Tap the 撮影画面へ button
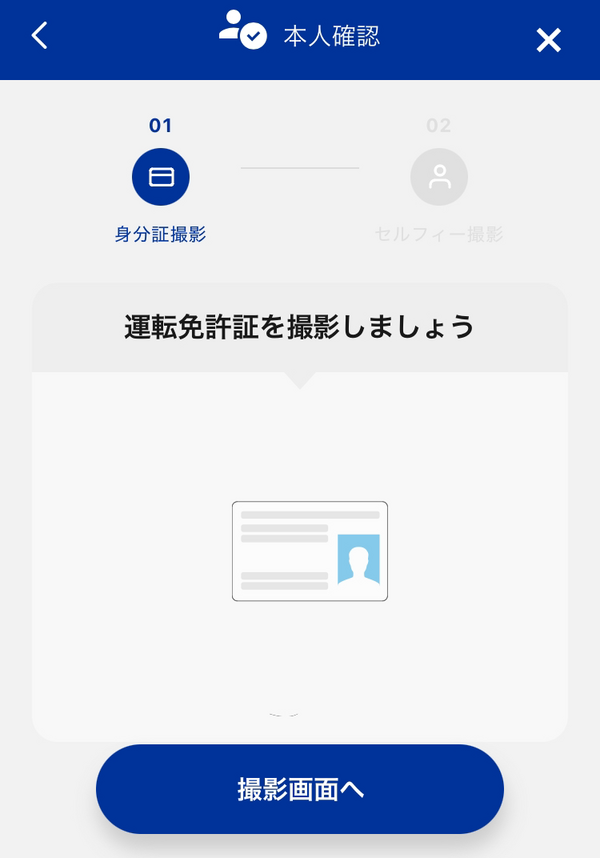 pos(300,789)
